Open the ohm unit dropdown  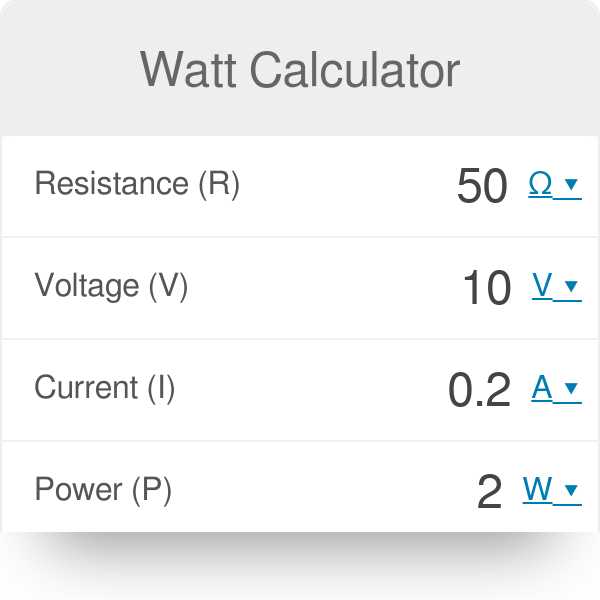pyautogui.click(x=553, y=185)
